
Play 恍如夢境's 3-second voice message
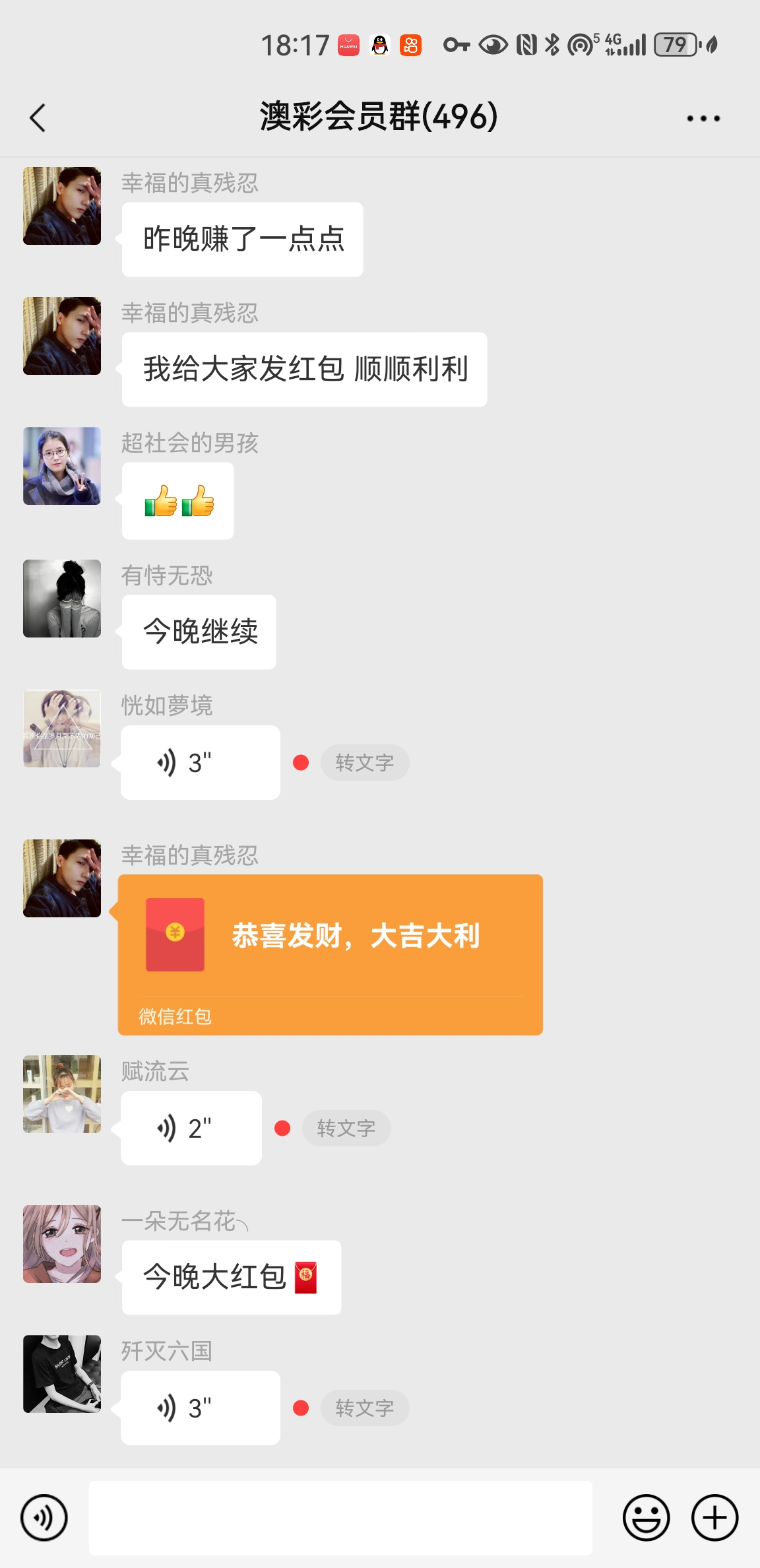200,763
